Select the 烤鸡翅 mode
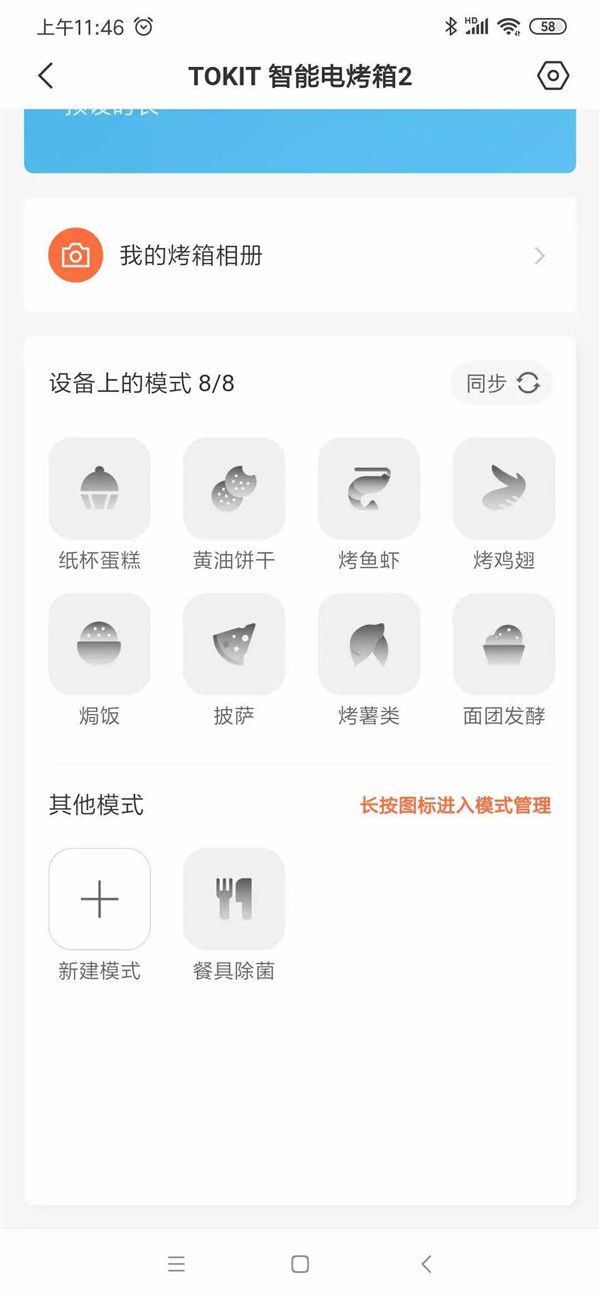Image resolution: width=600 pixels, height=1300 pixels. 504,488
